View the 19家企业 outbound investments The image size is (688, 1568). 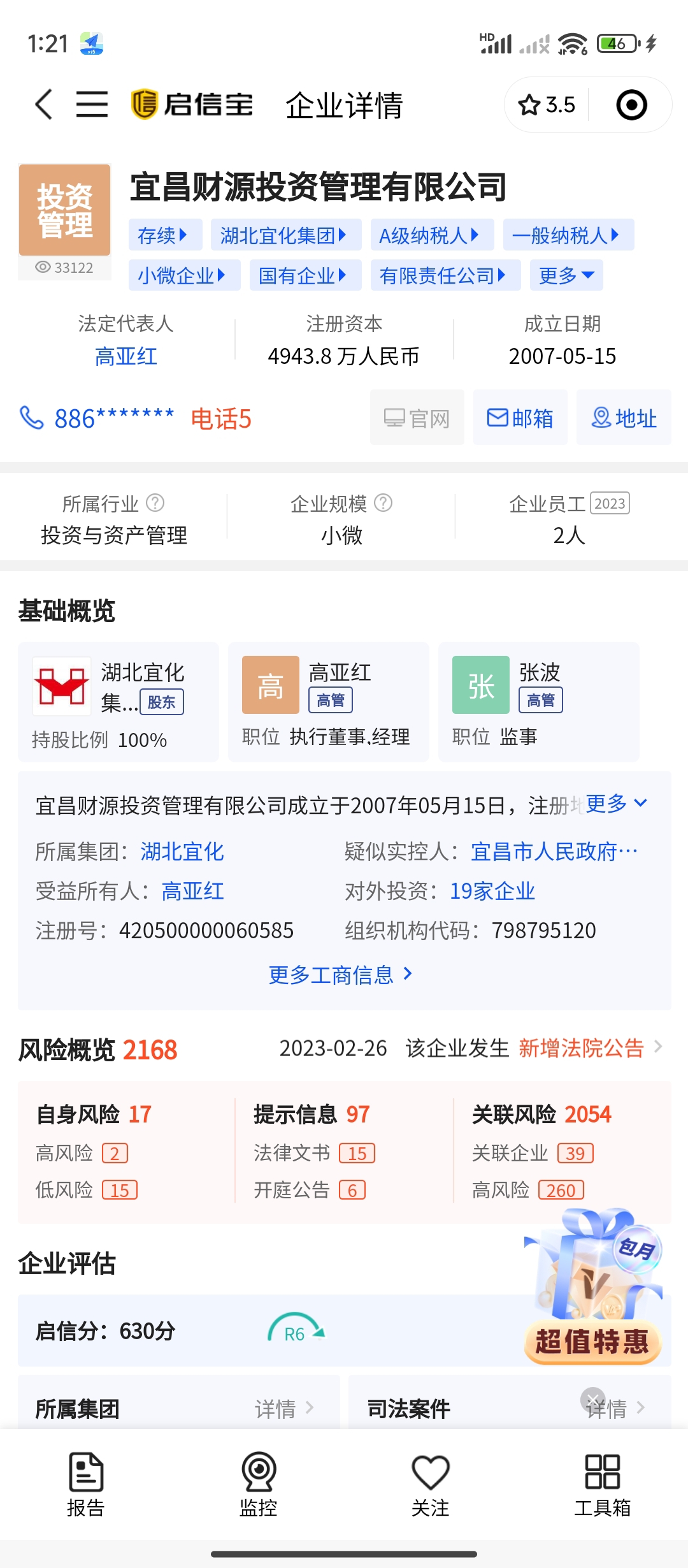point(492,891)
